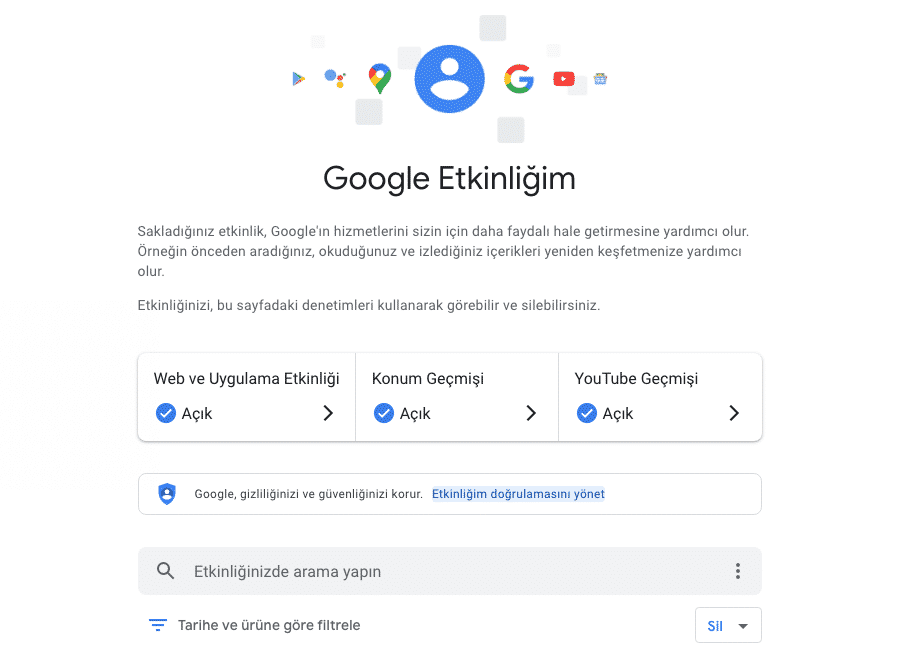Filter activity with Tarihe ve ürüne göre filtrele
The width and height of the screenshot is (907, 663).
(255, 625)
